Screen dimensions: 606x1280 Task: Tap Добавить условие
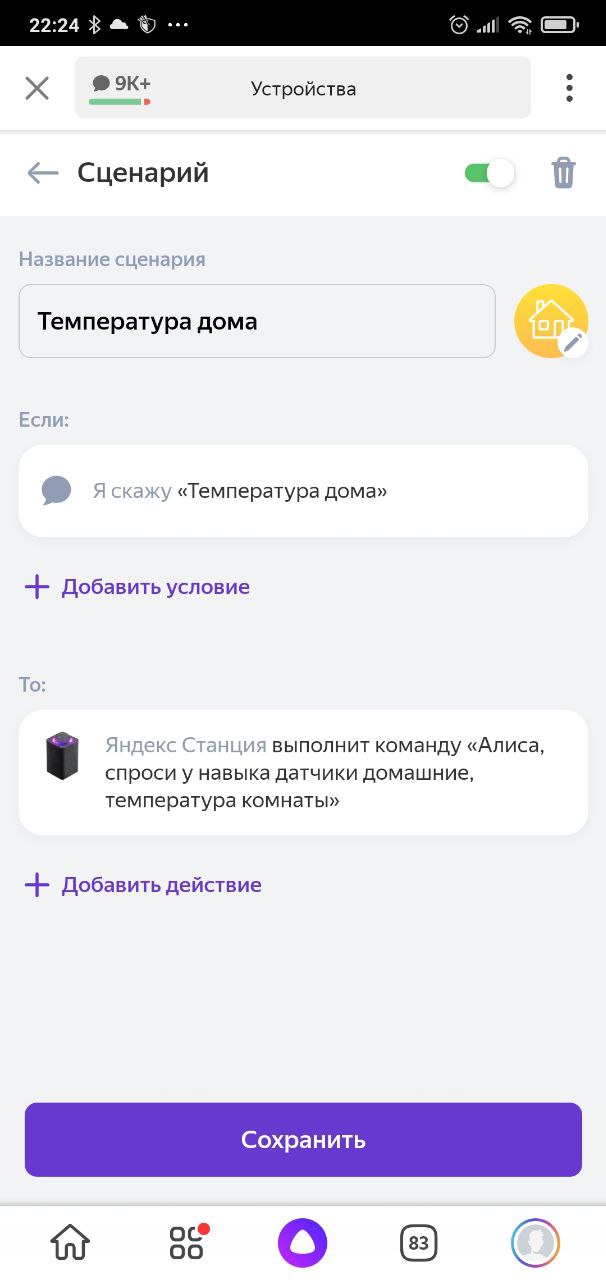[x=137, y=587]
